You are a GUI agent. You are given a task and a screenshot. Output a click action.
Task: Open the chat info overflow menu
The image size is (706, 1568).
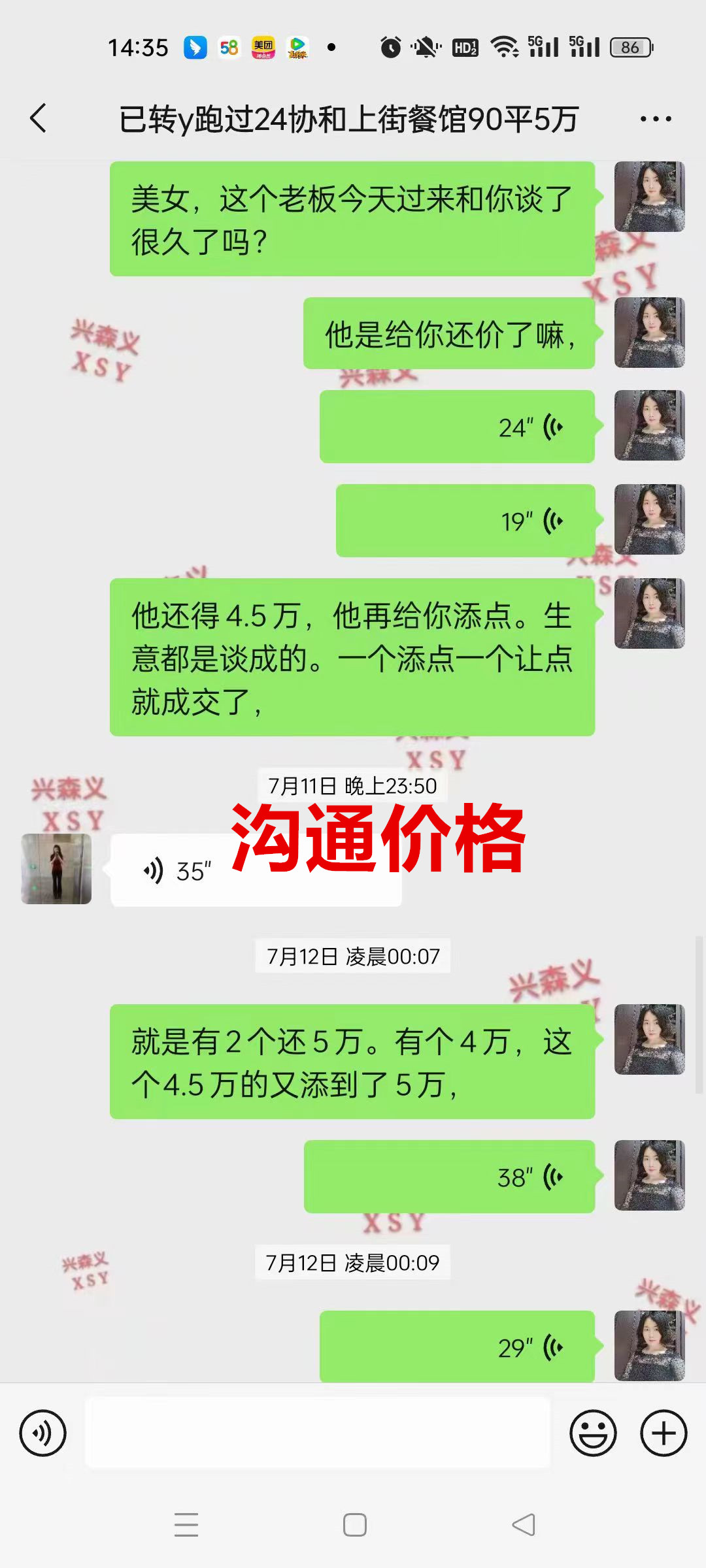[x=656, y=119]
